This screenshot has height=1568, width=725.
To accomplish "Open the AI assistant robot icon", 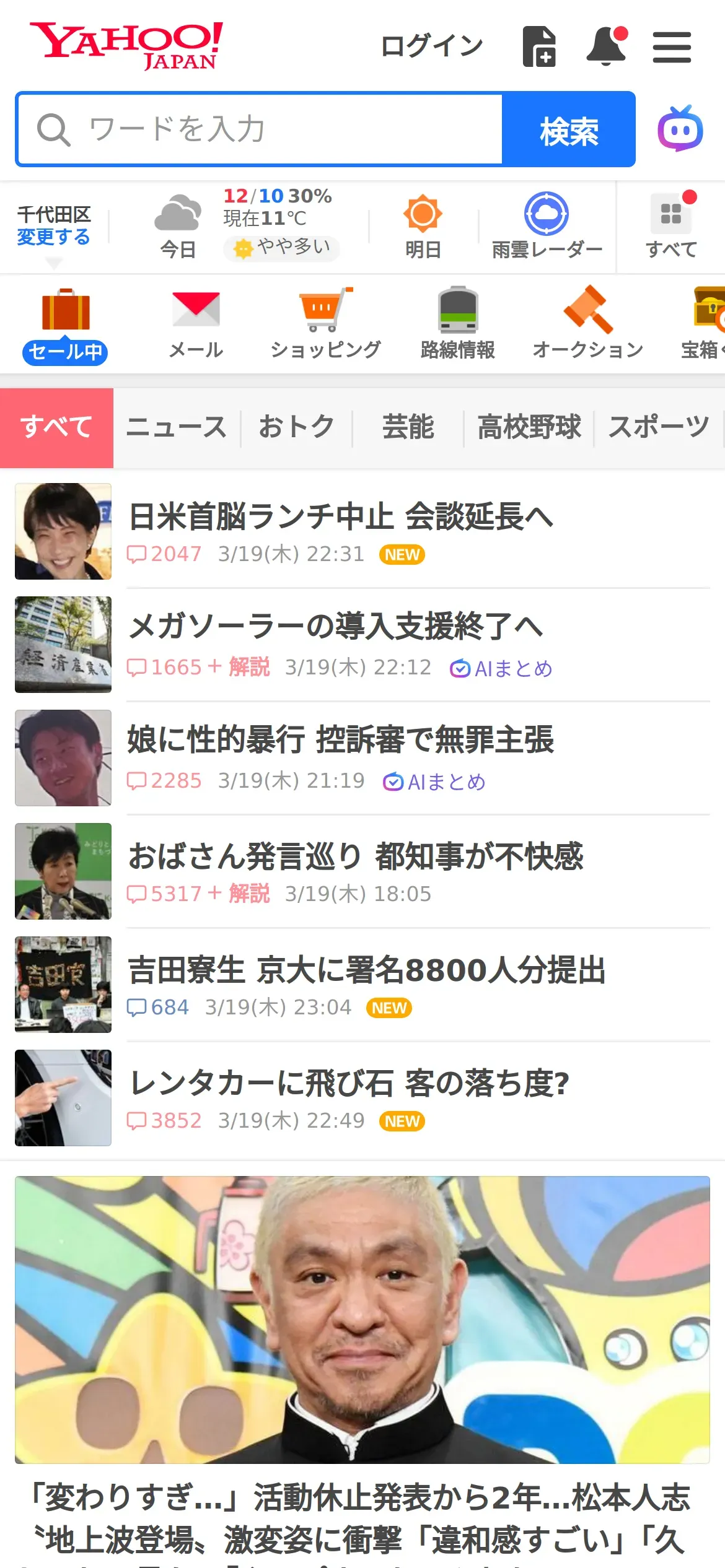I will pyautogui.click(x=680, y=129).
